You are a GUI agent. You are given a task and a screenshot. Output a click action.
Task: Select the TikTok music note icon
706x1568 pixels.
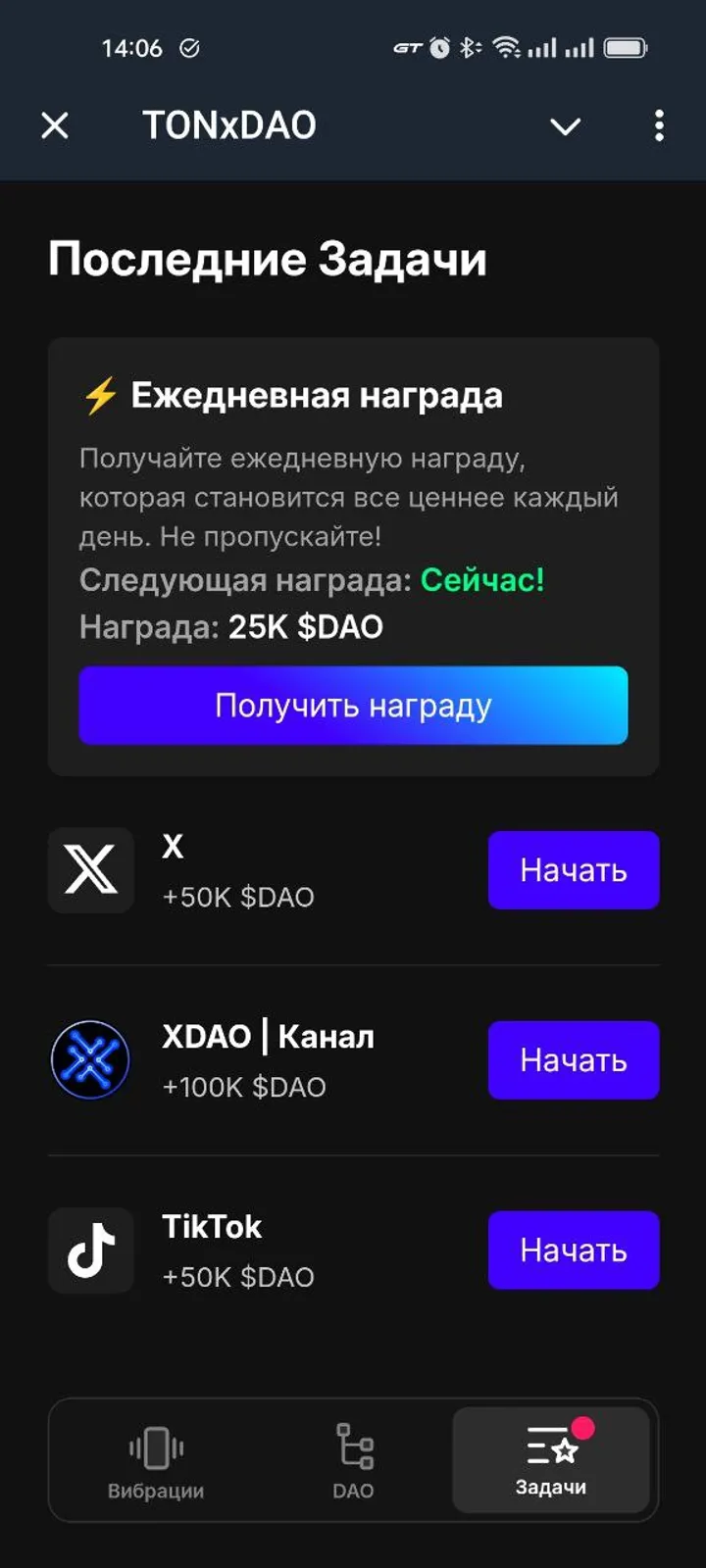(x=90, y=1249)
